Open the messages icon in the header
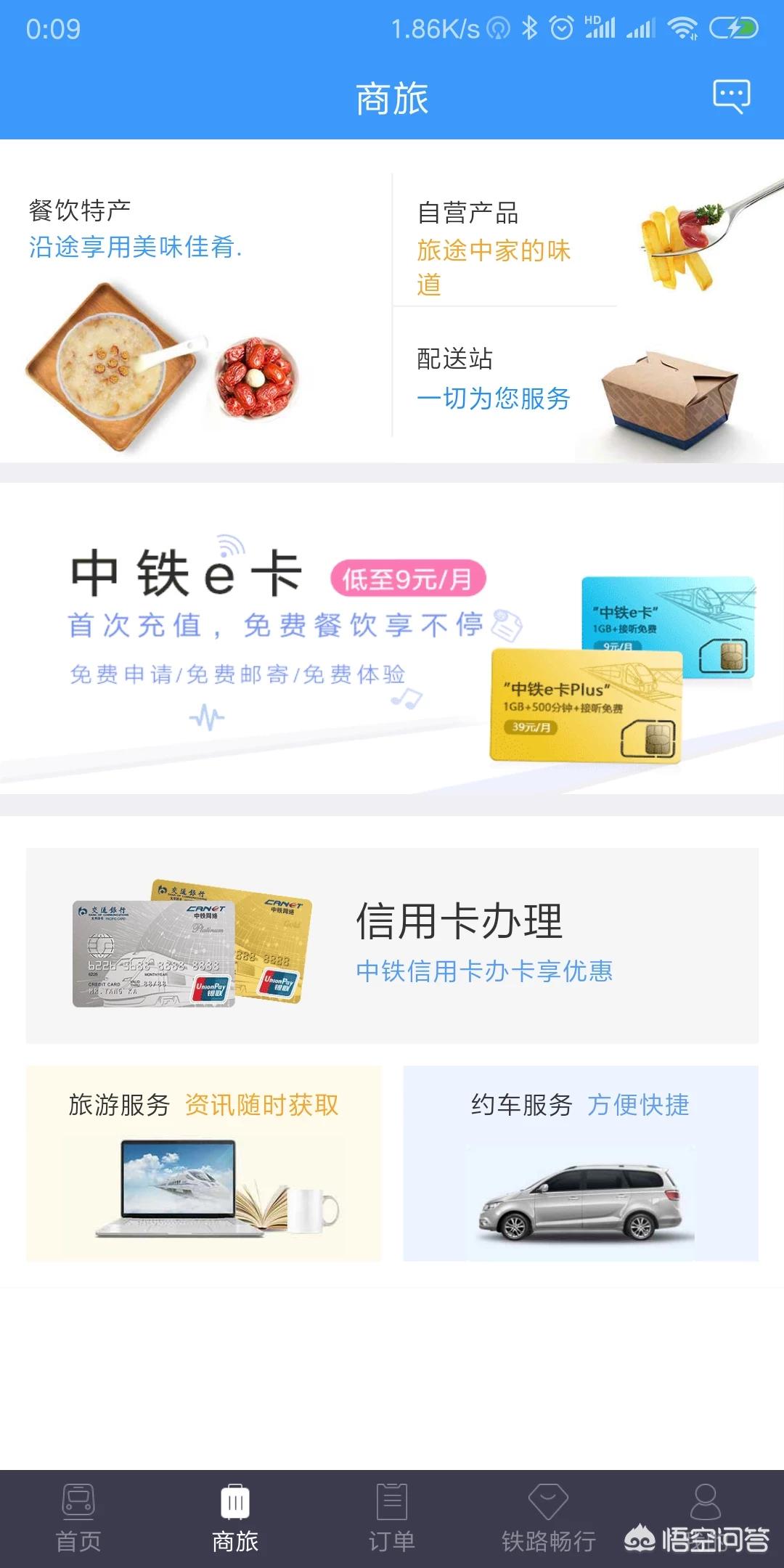This screenshot has width=784, height=1568. [731, 97]
